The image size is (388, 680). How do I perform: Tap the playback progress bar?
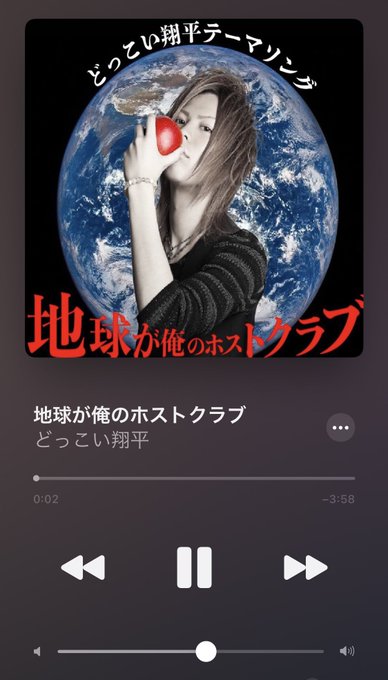194,478
